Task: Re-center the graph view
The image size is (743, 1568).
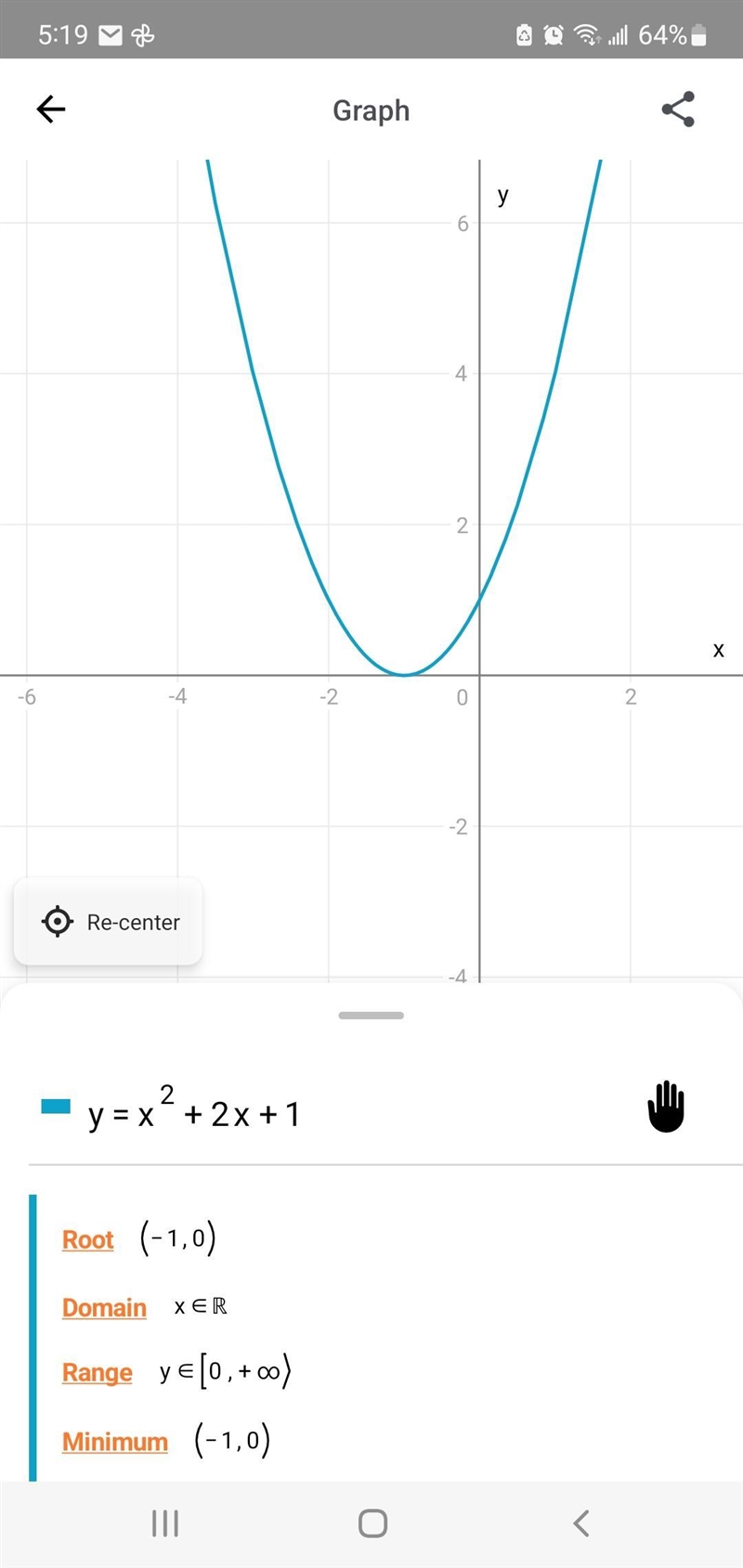Action: tap(109, 922)
